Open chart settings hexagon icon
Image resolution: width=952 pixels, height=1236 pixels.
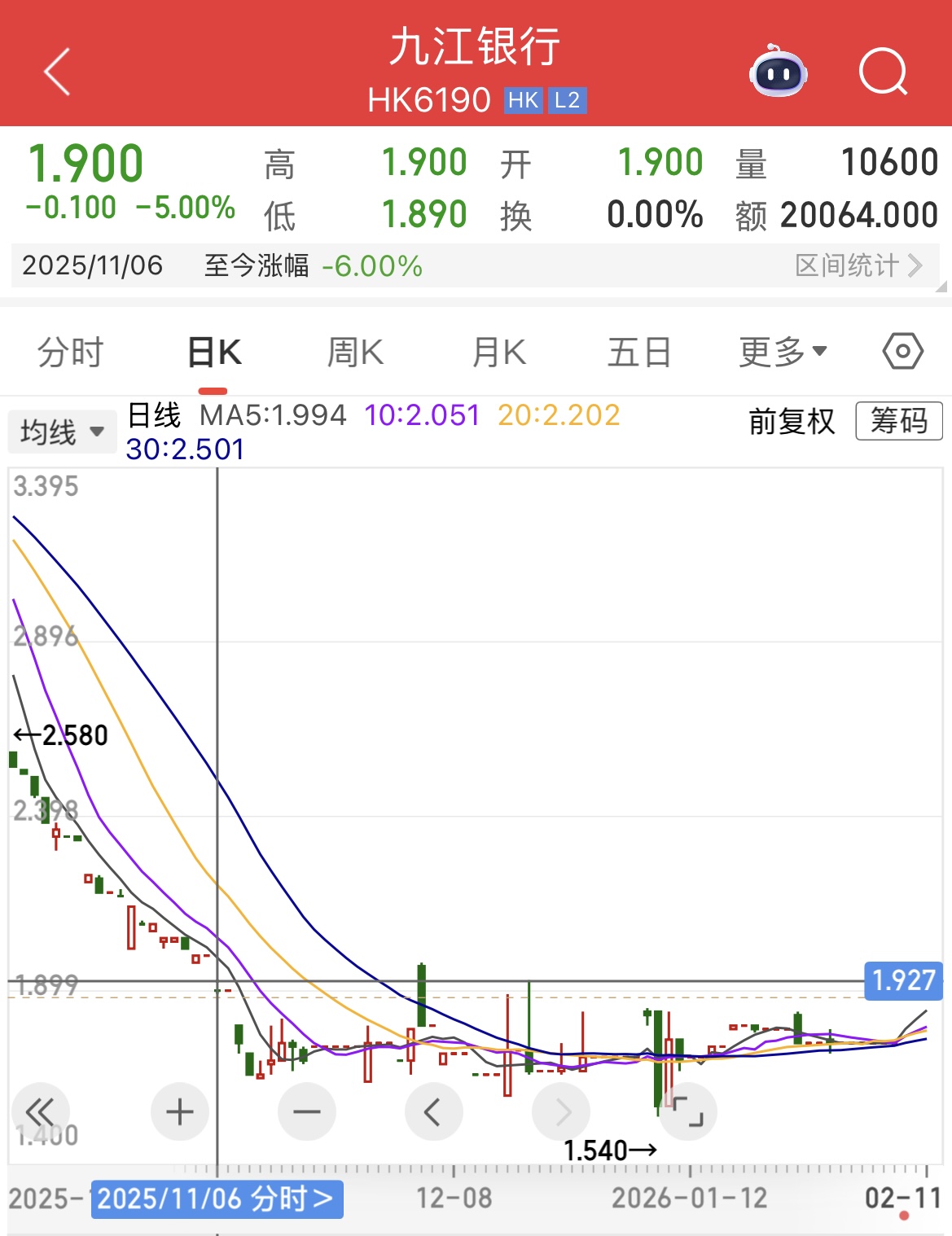tap(902, 352)
